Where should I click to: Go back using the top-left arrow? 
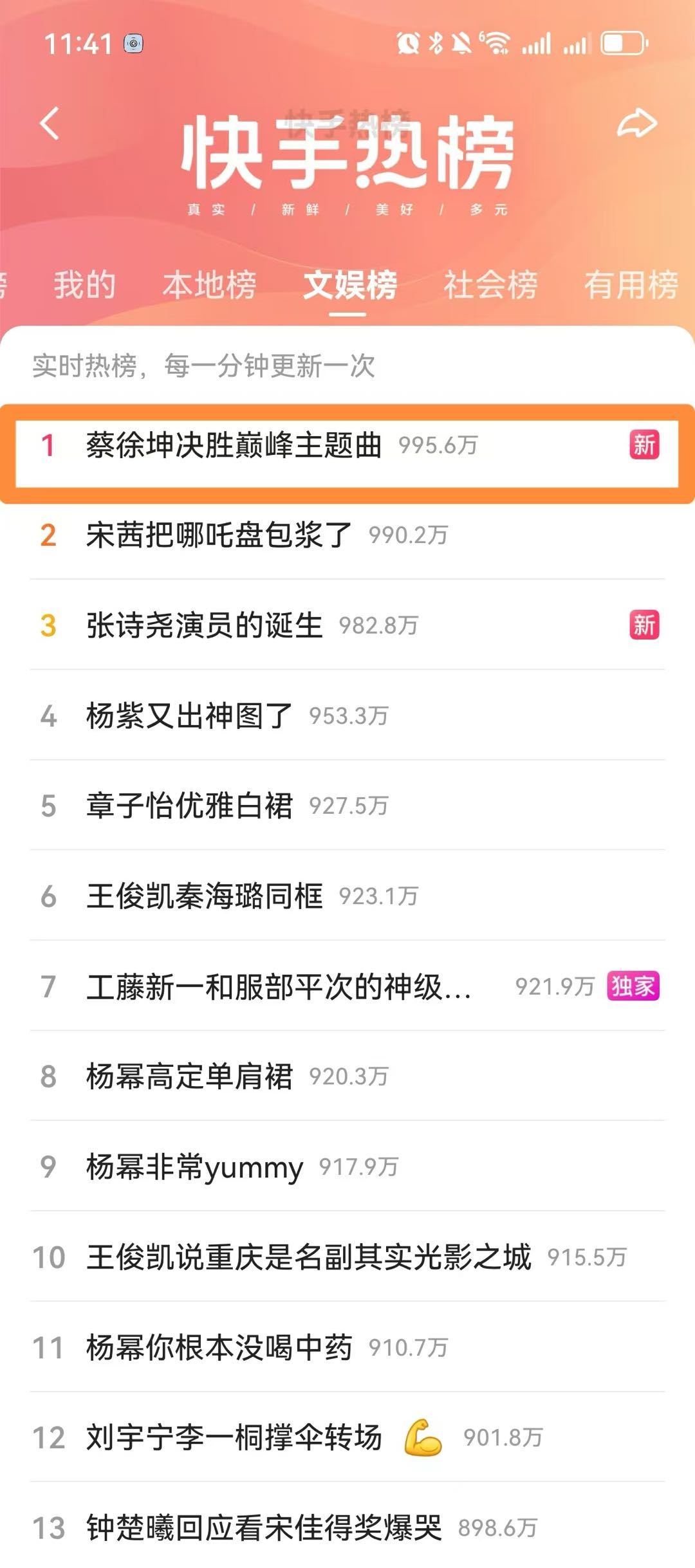pyautogui.click(x=50, y=123)
